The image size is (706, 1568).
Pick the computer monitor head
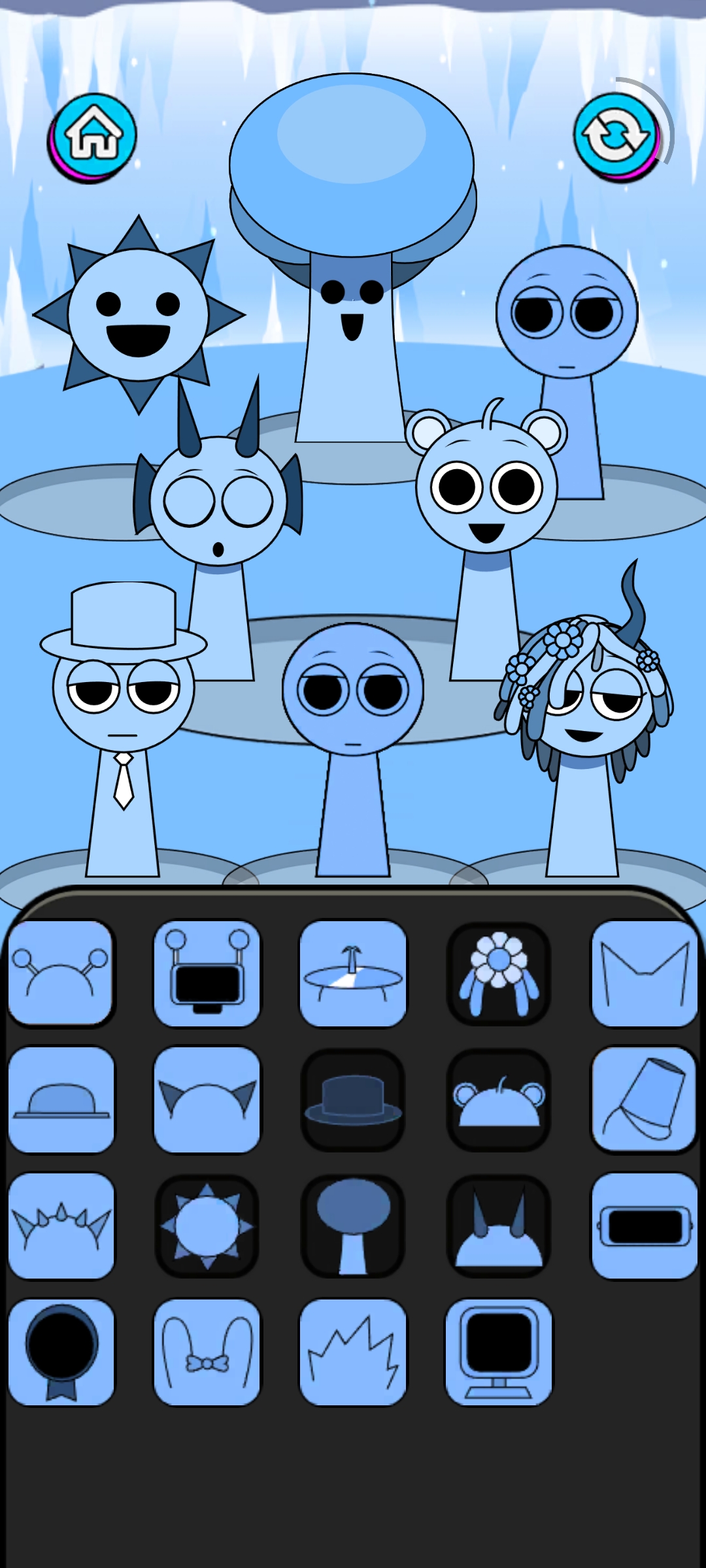498,1352
